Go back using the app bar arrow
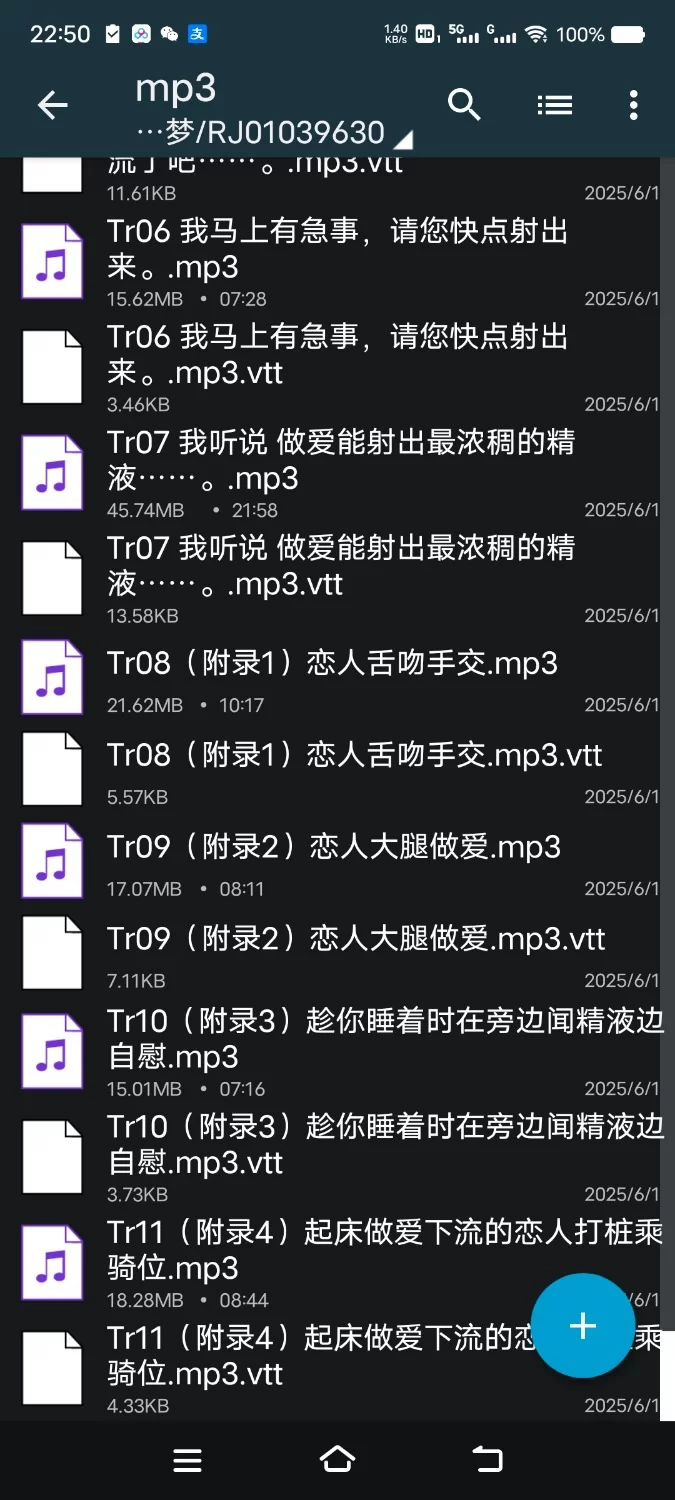Image resolution: width=675 pixels, height=1500 pixels. pos(52,105)
